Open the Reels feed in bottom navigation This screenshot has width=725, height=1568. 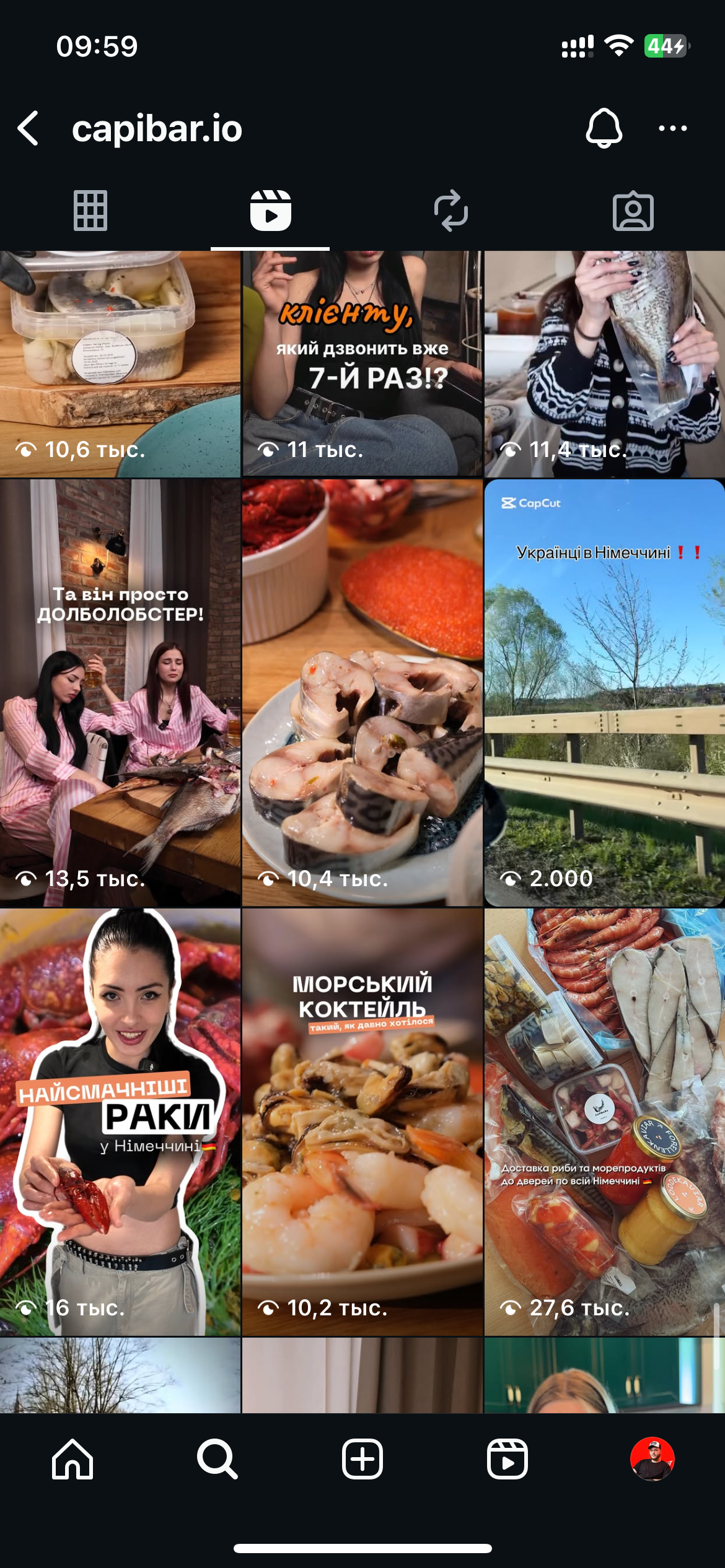[x=507, y=1459]
